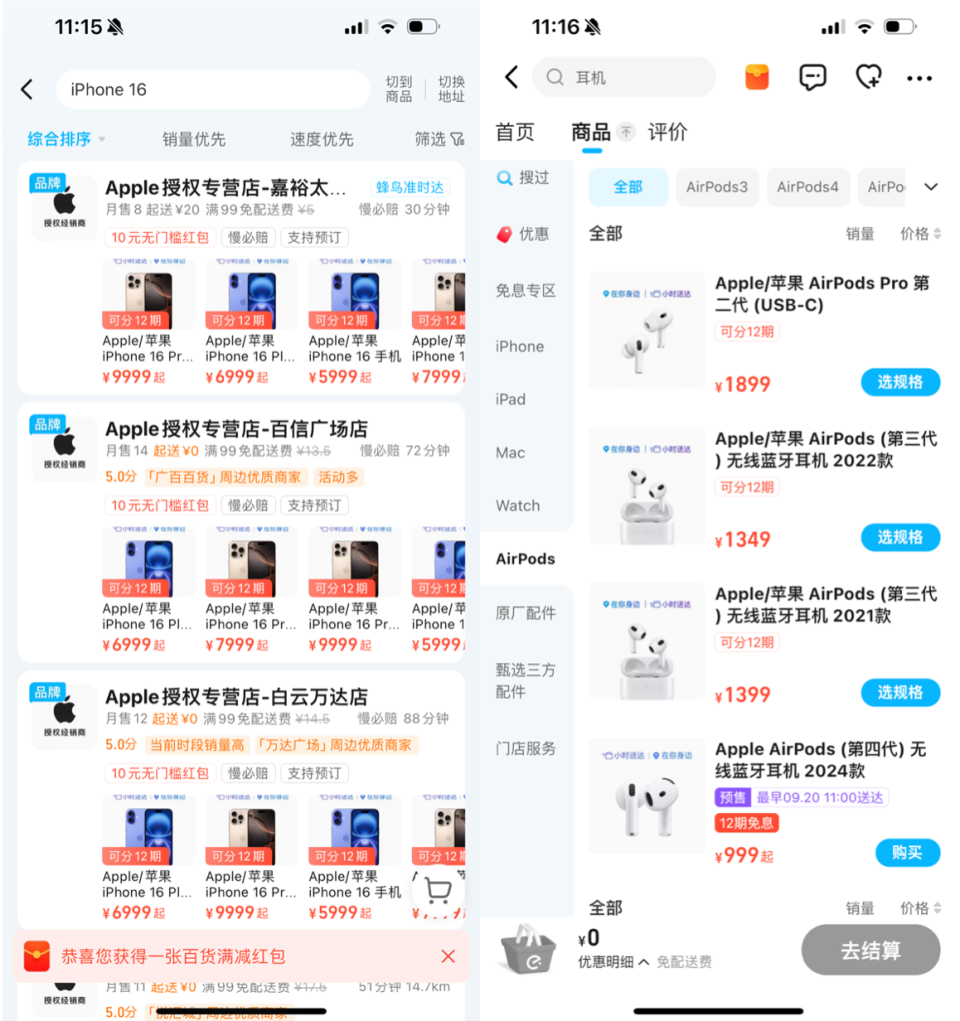Open the Apple授权专营店-百信广场店 store

pyautogui.click(x=236, y=429)
